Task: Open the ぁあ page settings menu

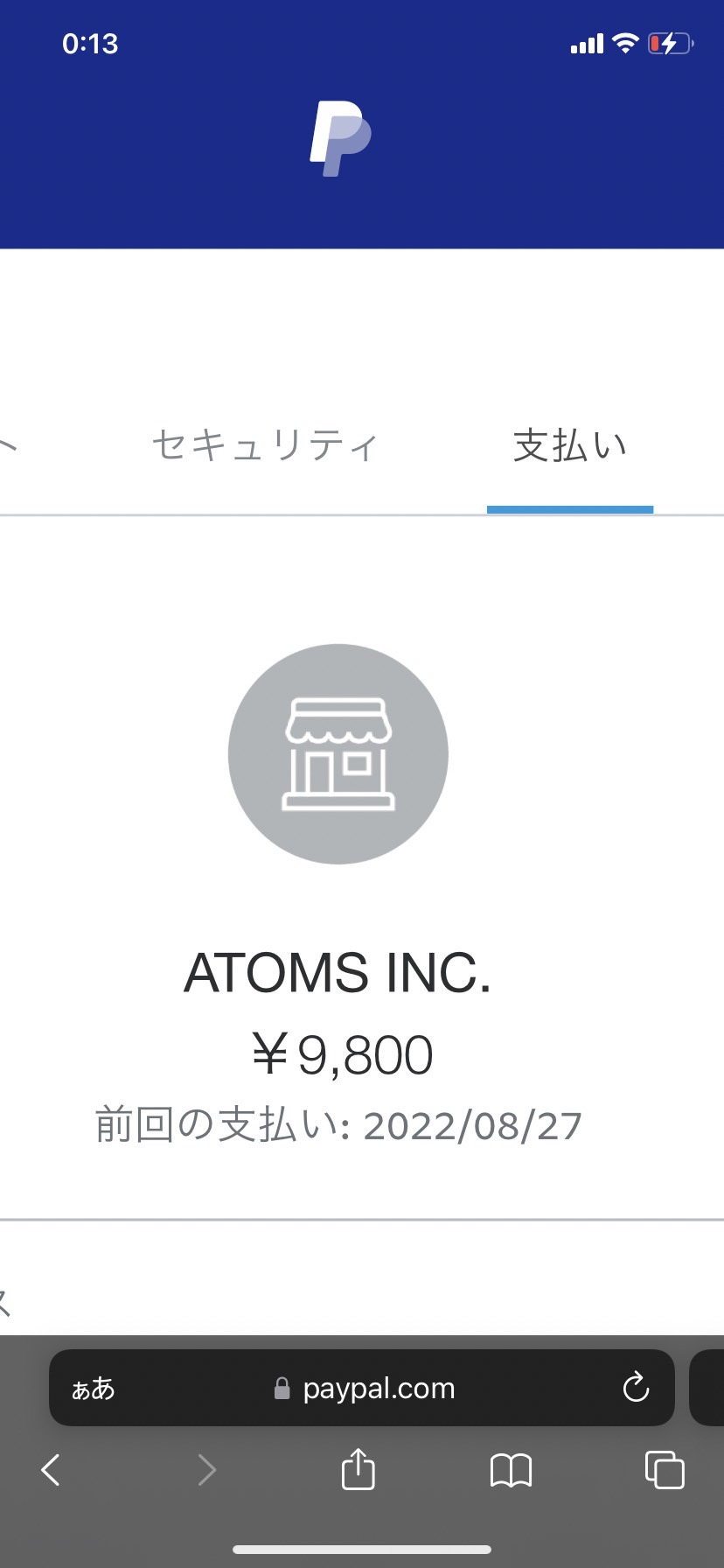Action: [x=93, y=1389]
